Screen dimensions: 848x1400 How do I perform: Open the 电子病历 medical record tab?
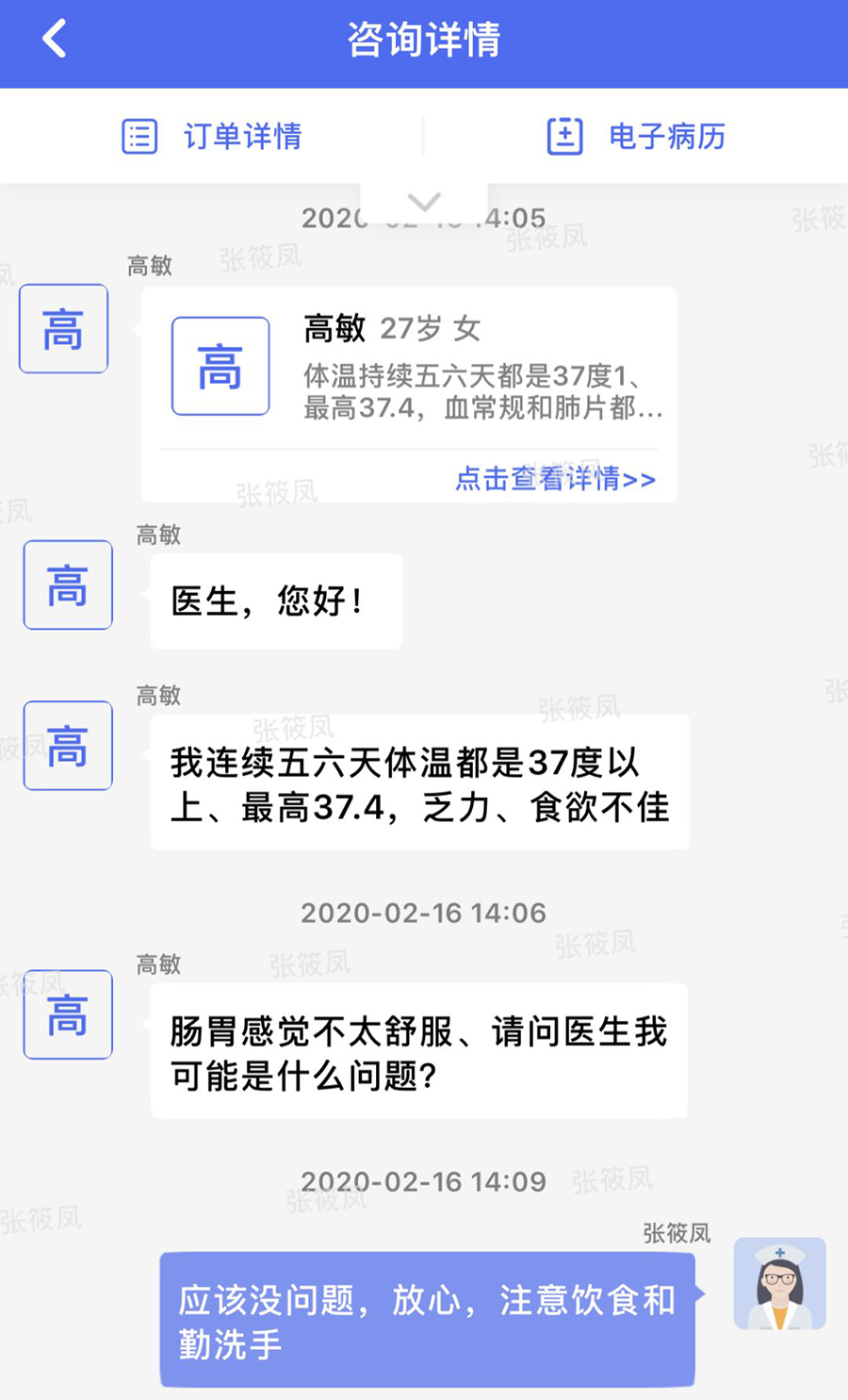coord(636,137)
